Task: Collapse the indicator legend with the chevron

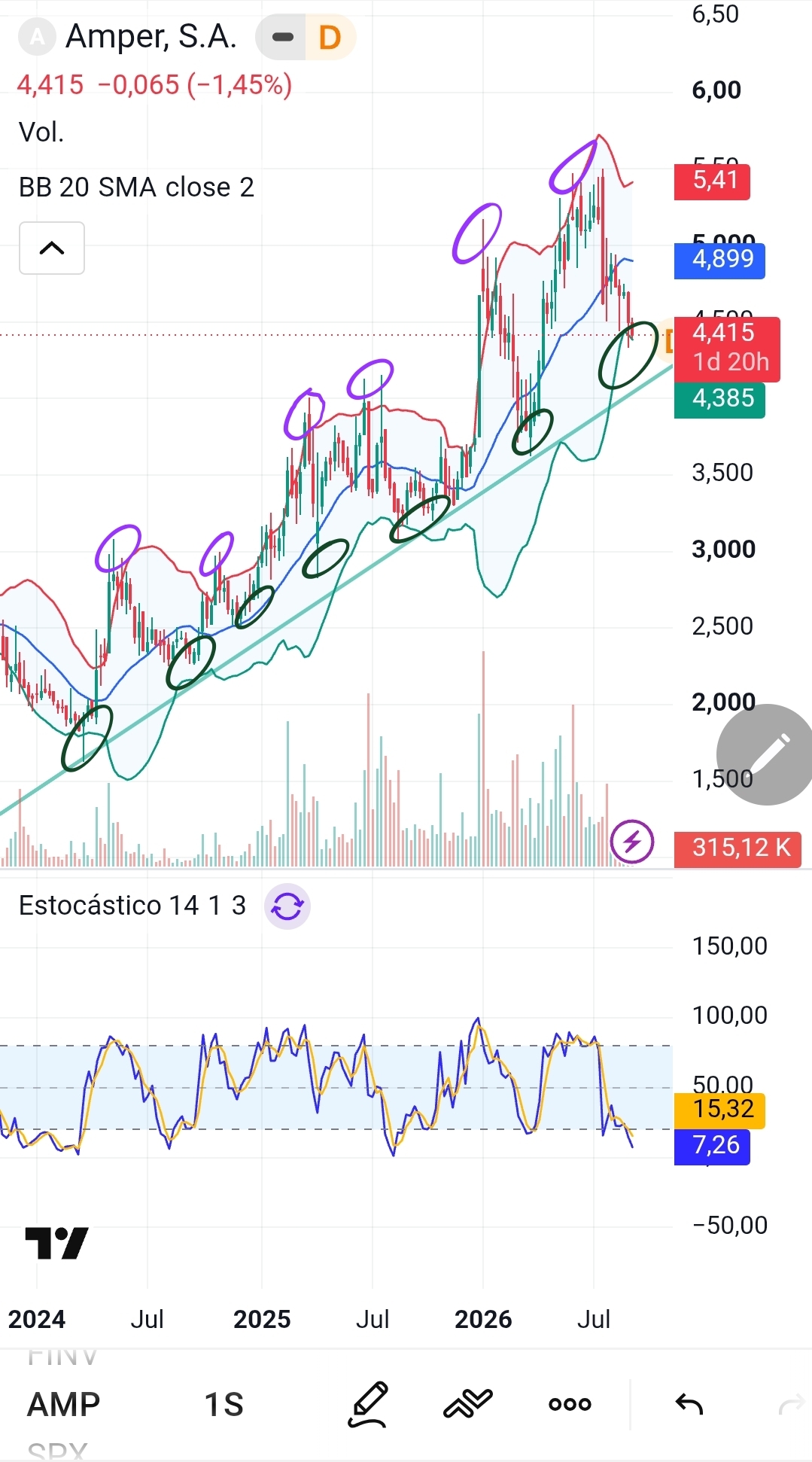Action: pyautogui.click(x=52, y=248)
